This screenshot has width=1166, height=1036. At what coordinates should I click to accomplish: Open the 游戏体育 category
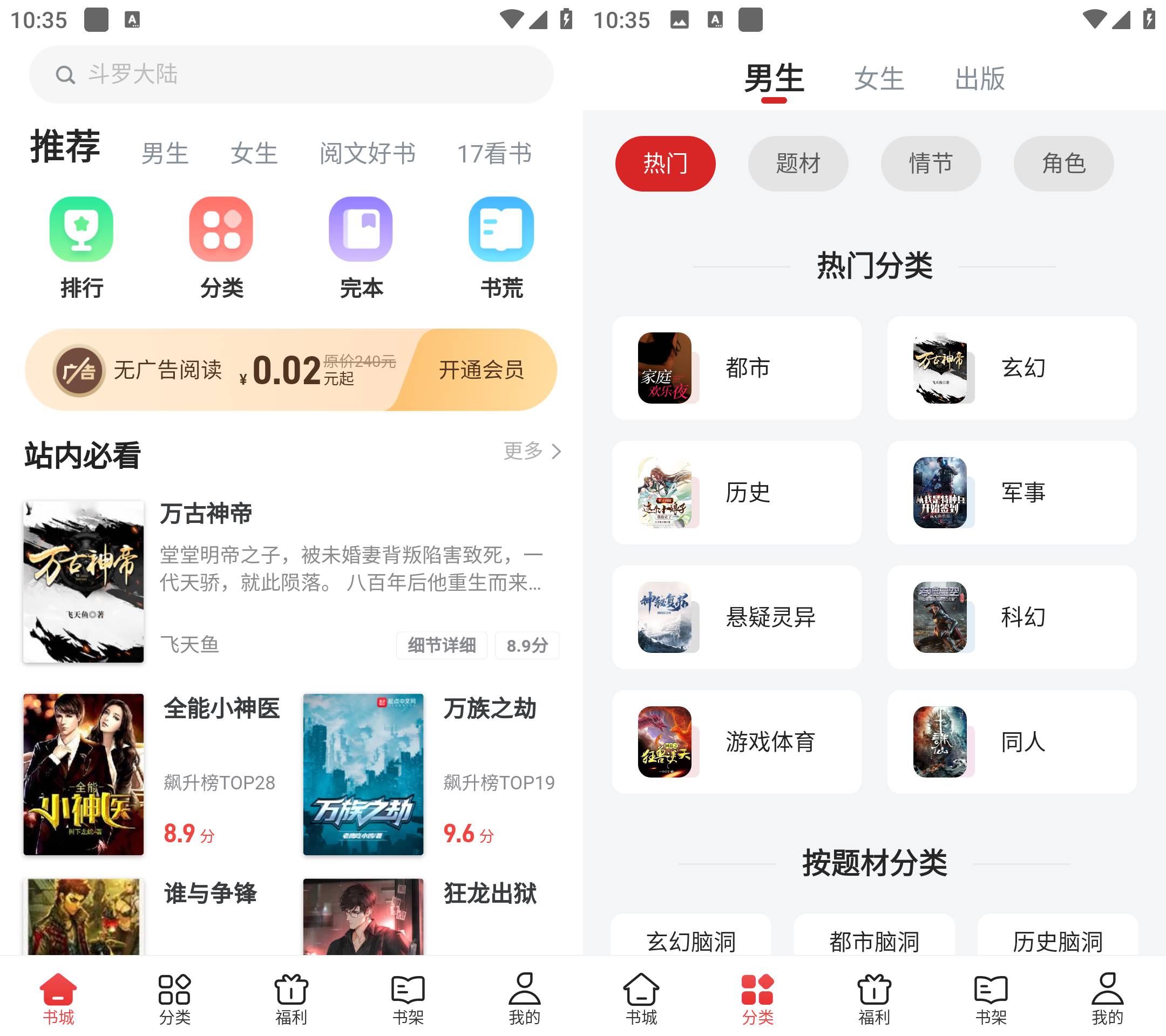pos(736,741)
